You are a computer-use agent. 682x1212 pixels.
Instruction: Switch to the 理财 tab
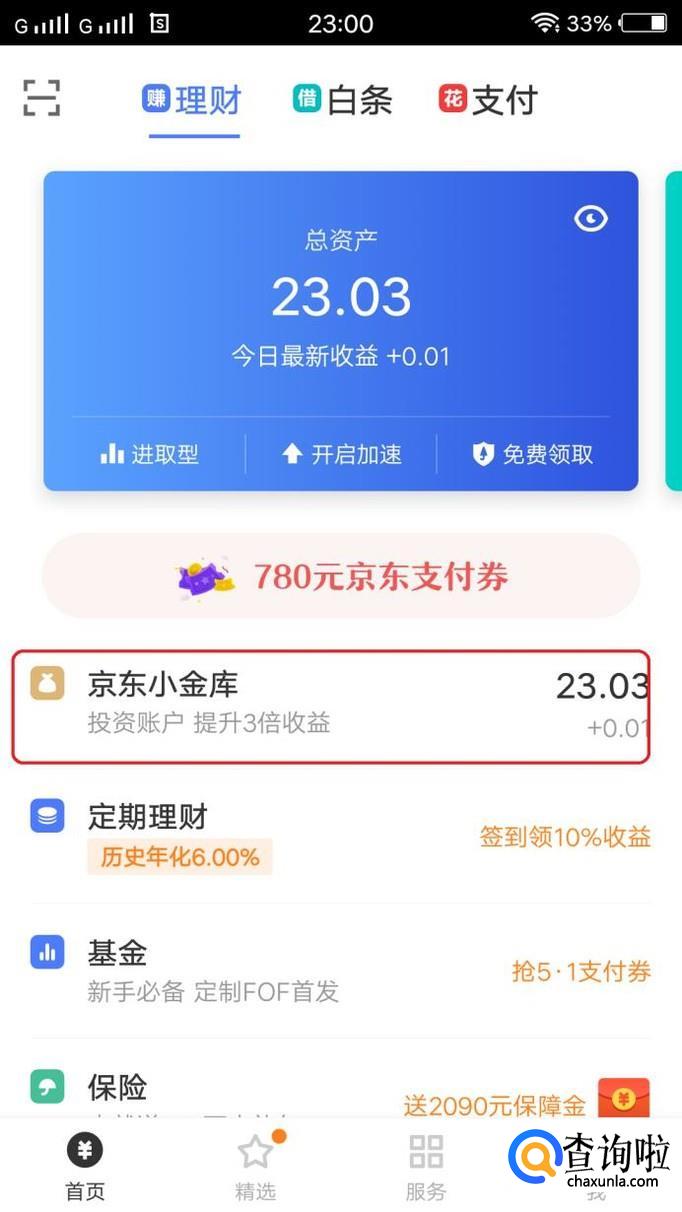coord(191,100)
